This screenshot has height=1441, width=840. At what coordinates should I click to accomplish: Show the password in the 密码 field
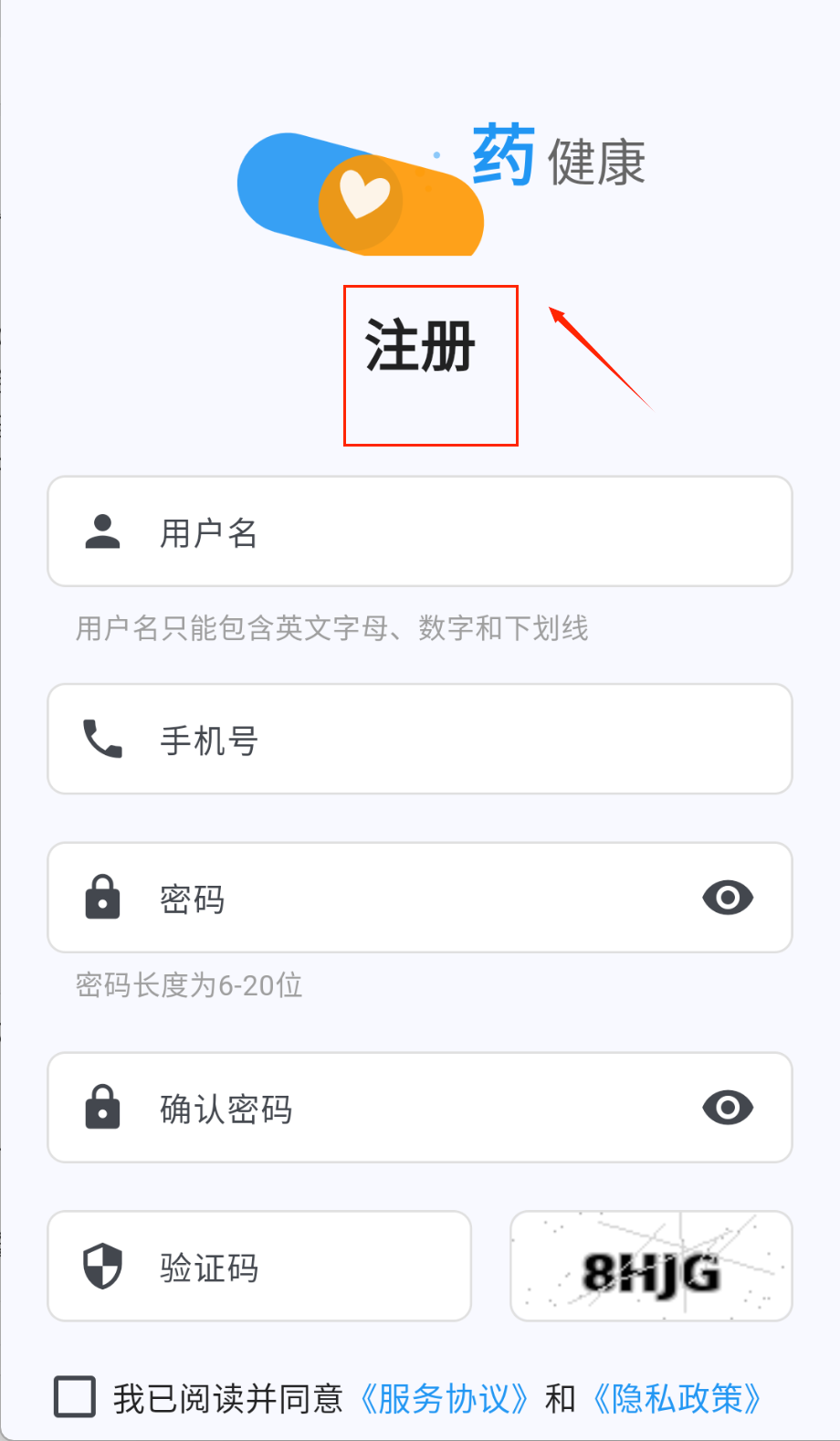click(728, 898)
